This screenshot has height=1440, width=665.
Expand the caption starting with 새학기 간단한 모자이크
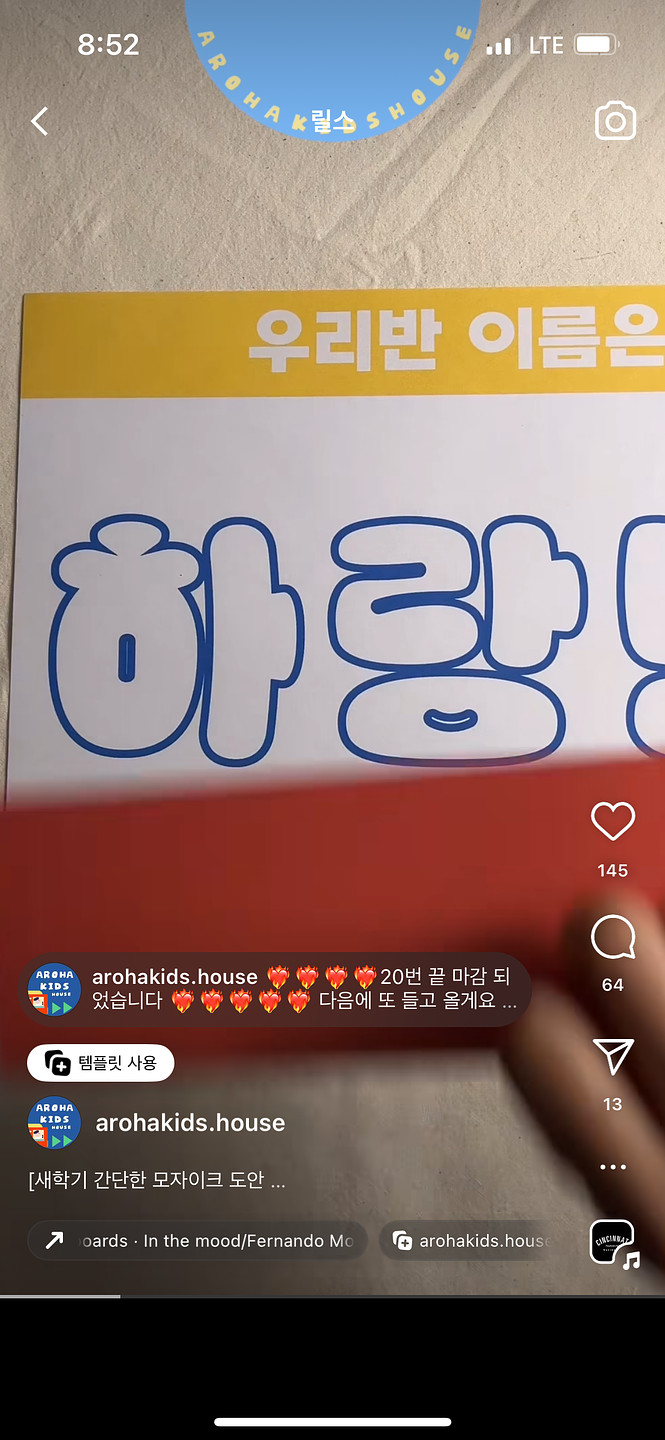pos(158,1181)
